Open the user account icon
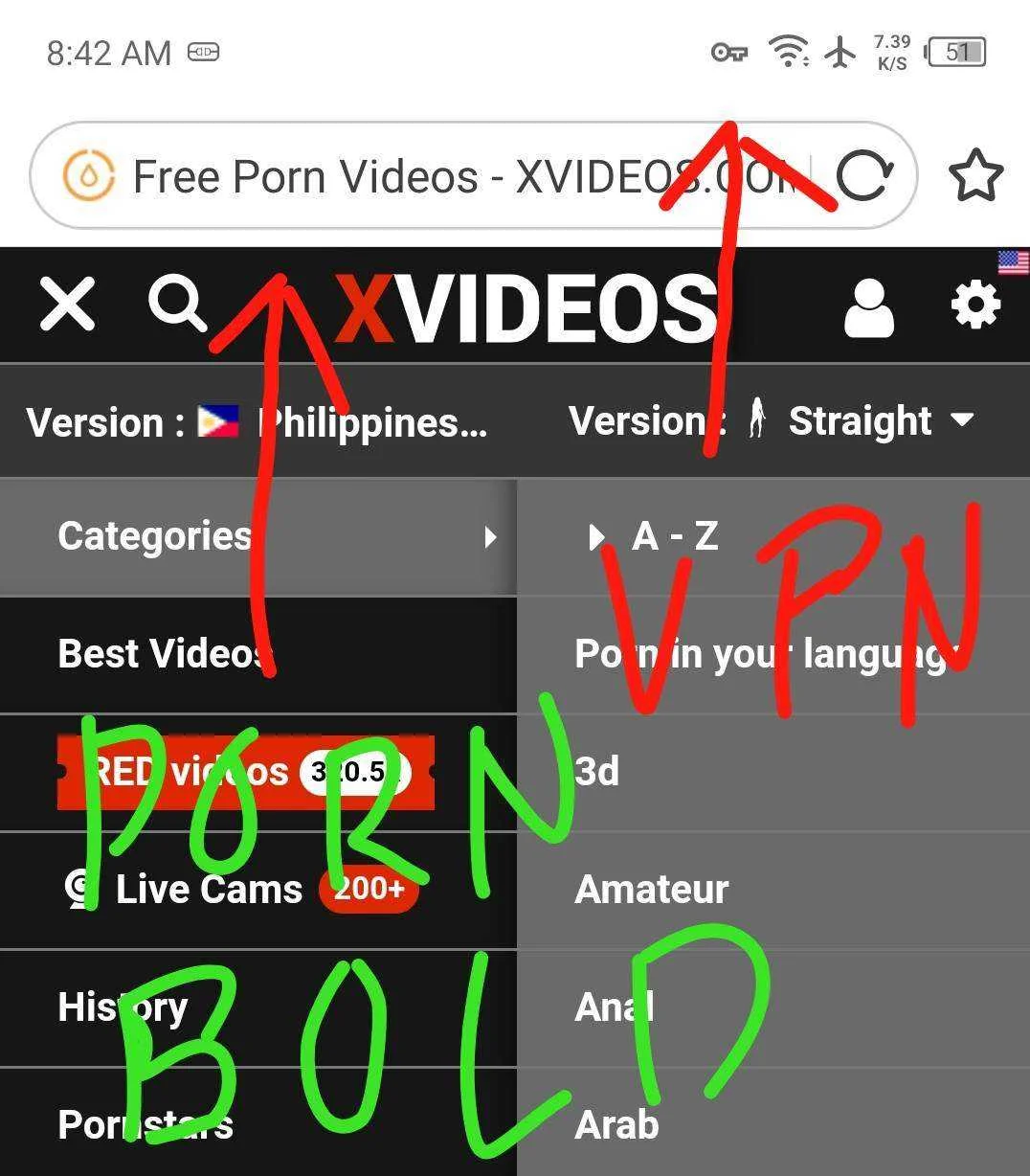This screenshot has width=1030, height=1176. tap(868, 307)
